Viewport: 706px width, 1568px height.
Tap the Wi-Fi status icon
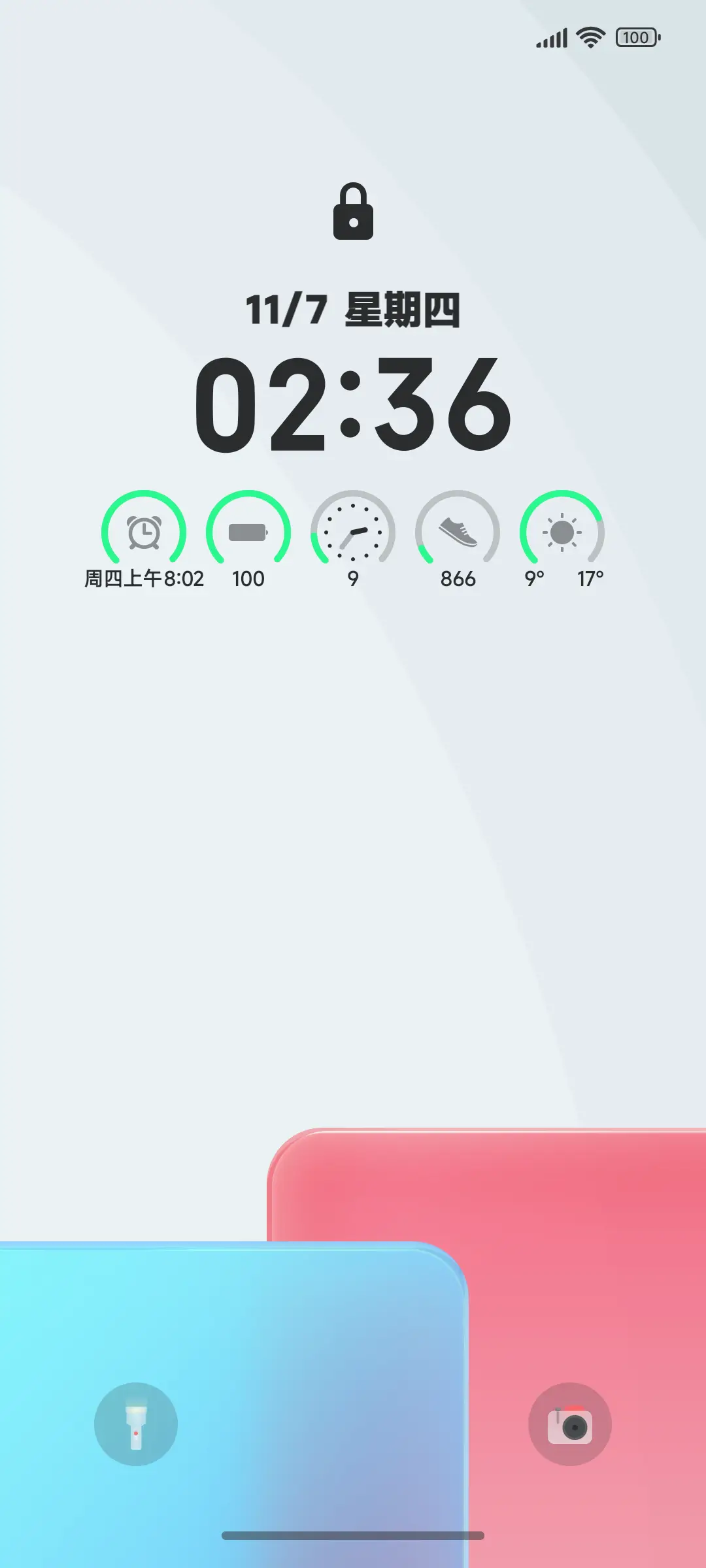[x=590, y=37]
